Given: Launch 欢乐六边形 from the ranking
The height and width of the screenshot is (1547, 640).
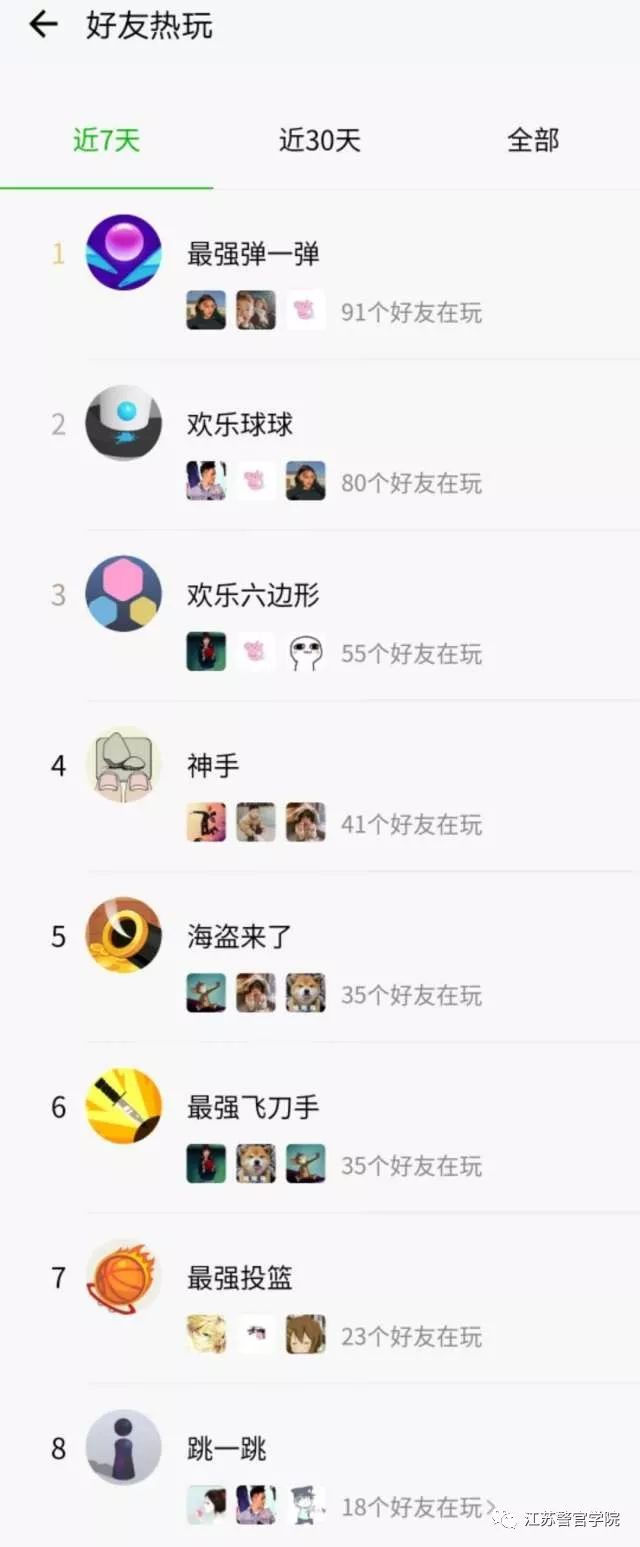Looking at the screenshot, I should click(x=253, y=596).
